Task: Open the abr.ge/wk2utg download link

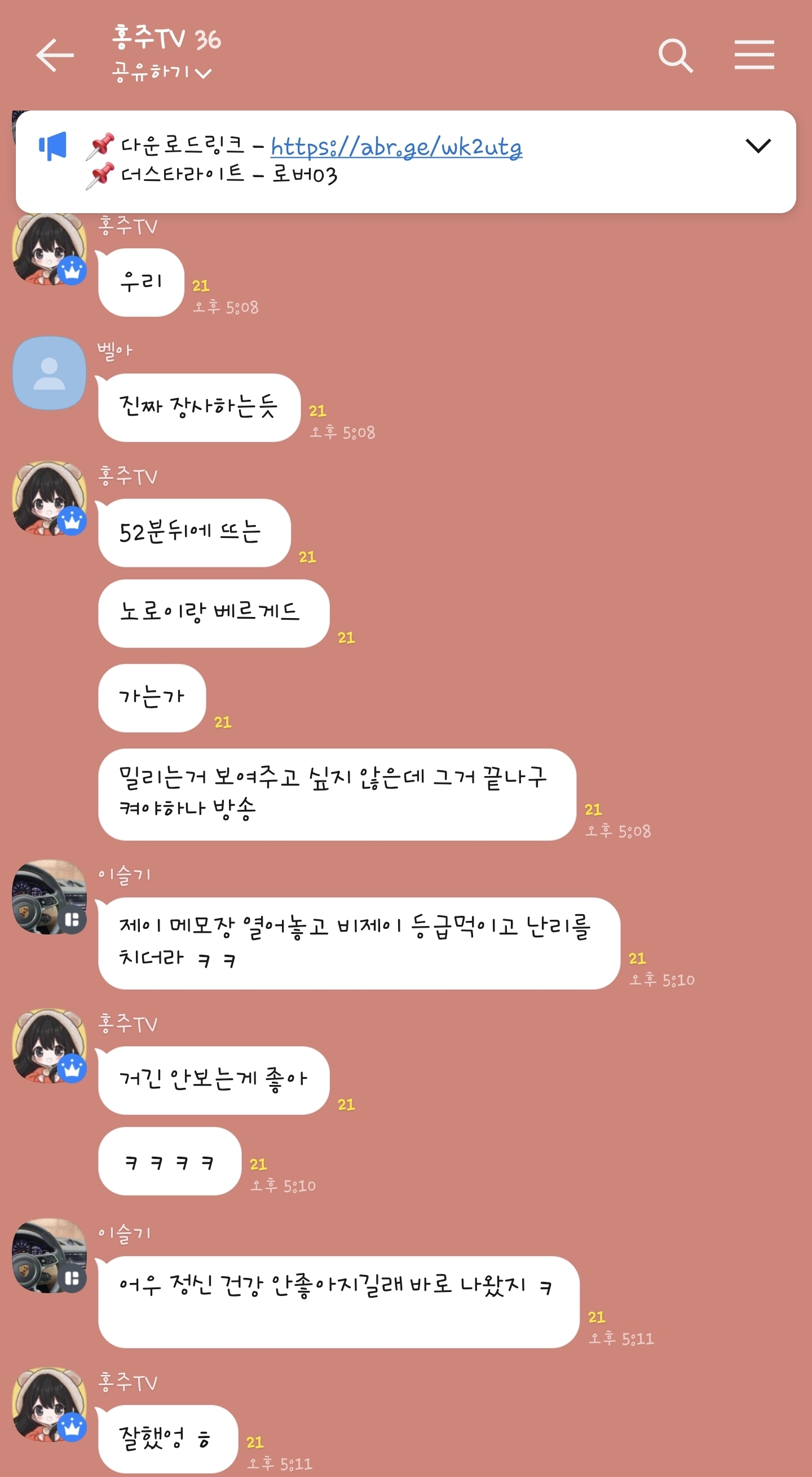Action: coord(396,147)
